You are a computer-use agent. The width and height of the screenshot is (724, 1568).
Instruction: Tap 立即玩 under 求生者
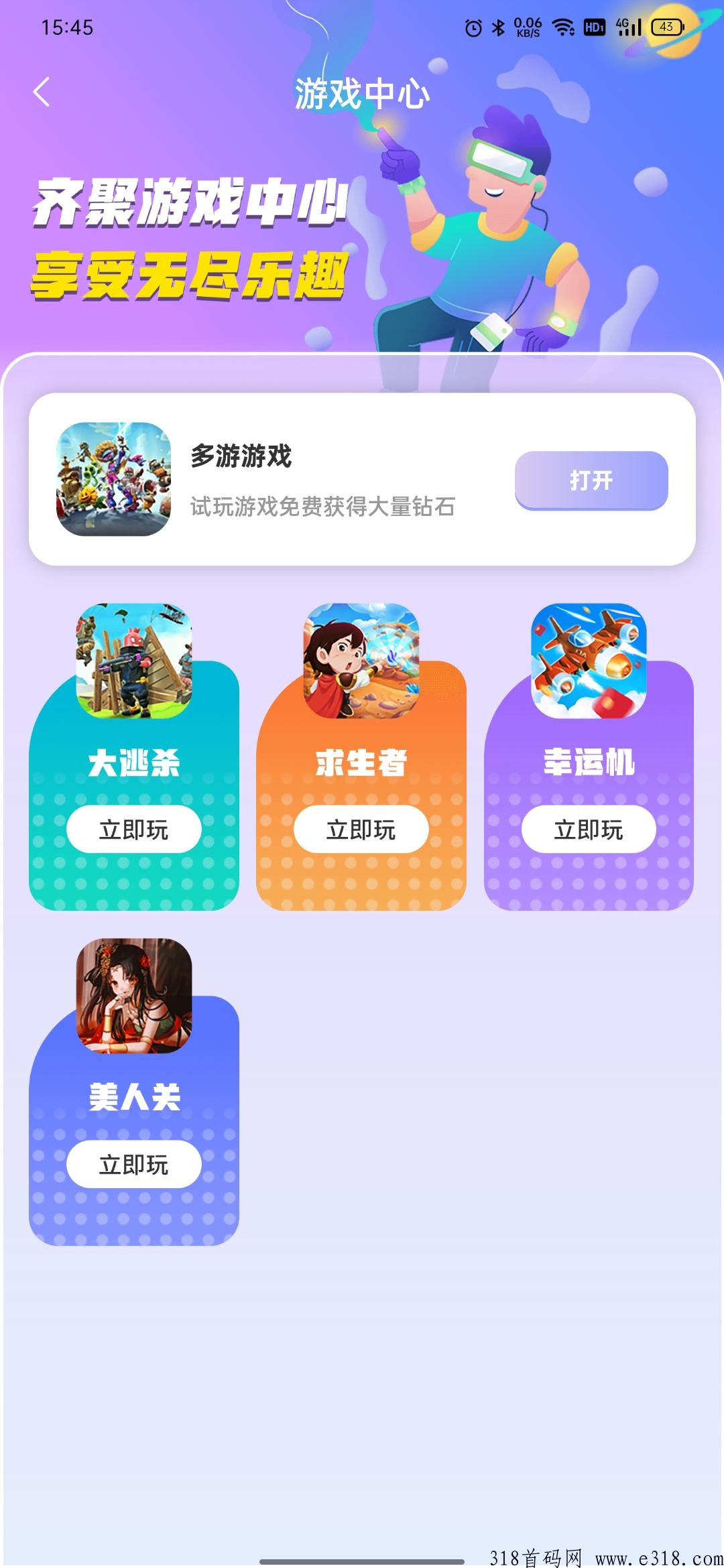361,830
